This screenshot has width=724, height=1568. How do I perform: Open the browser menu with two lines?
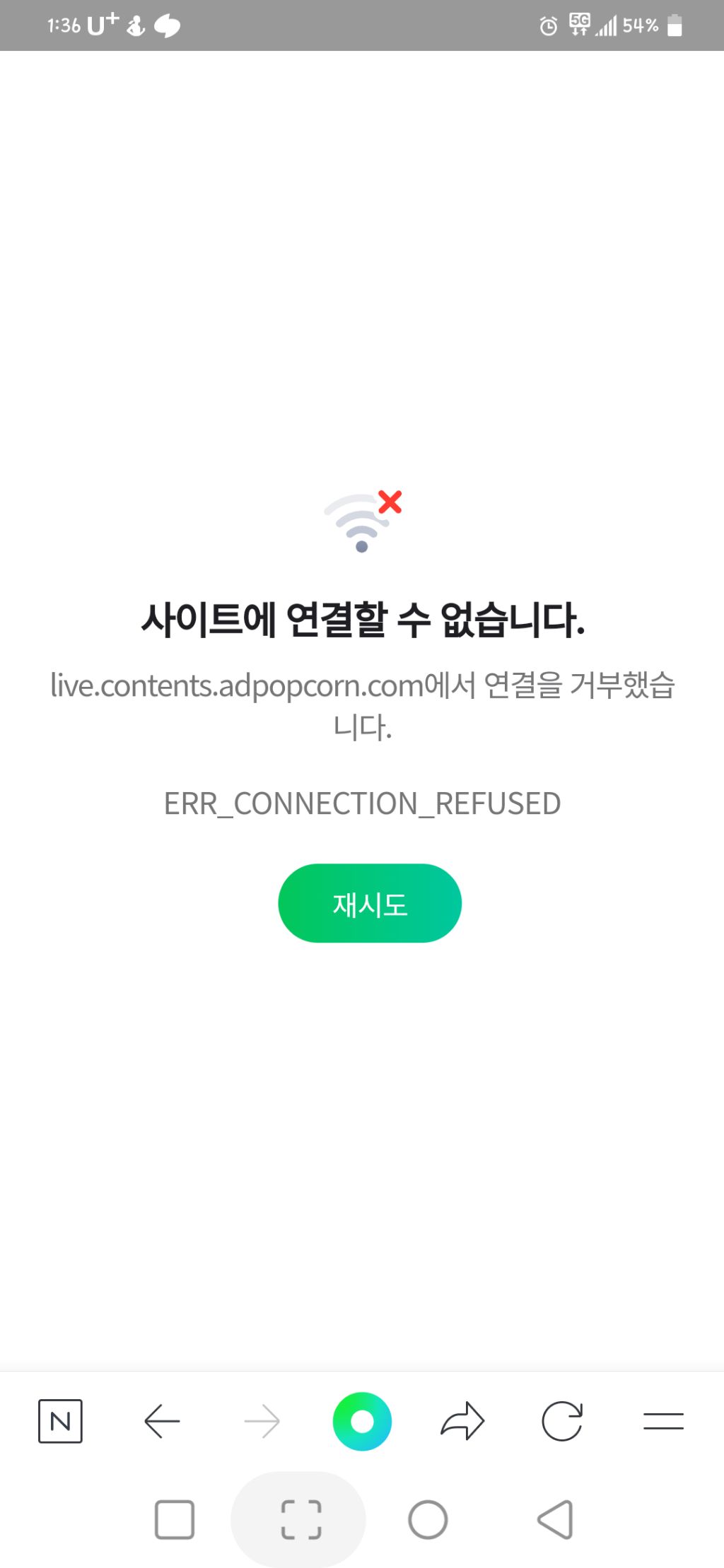click(x=663, y=1420)
